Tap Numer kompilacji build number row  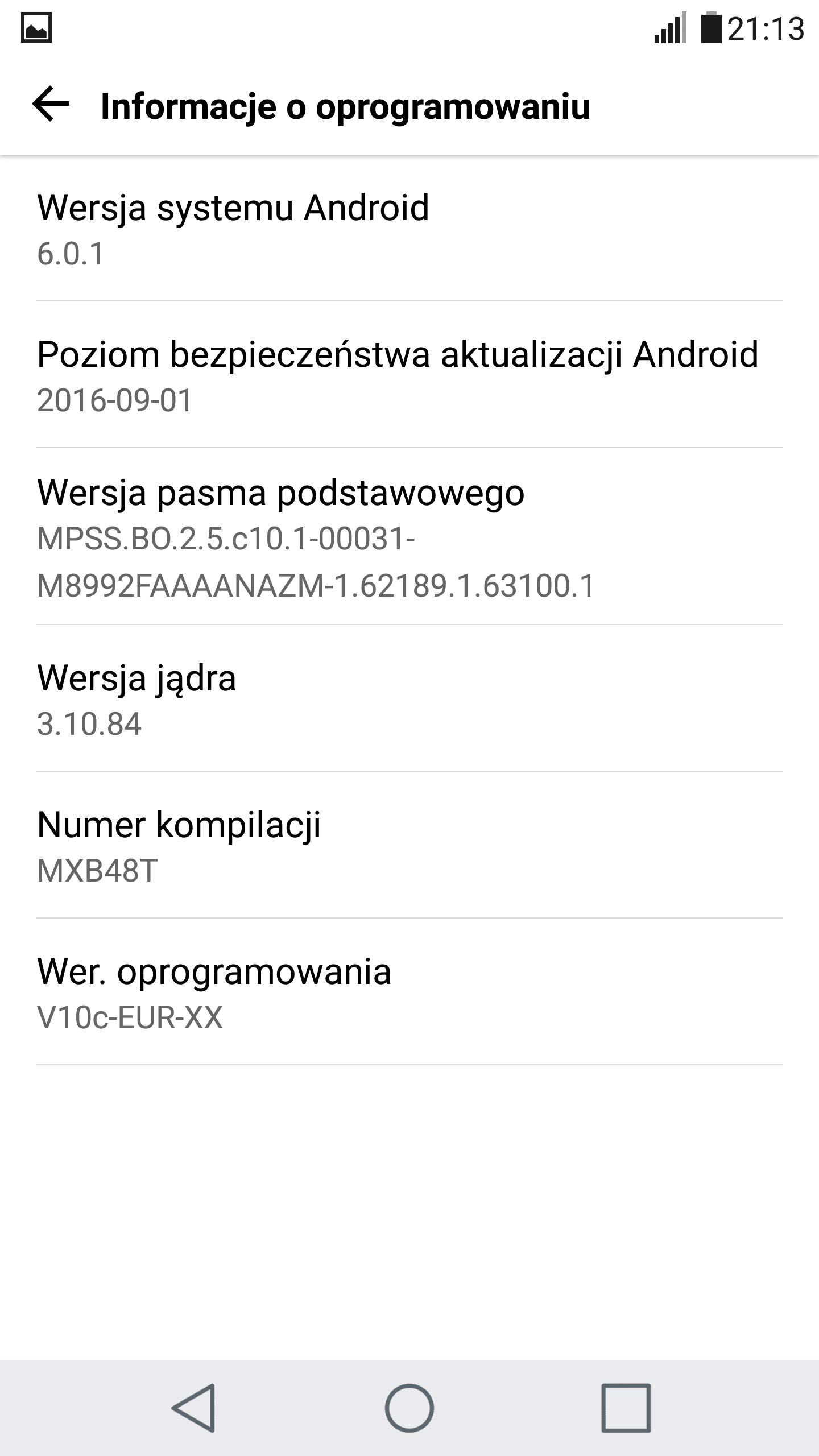tap(409, 845)
